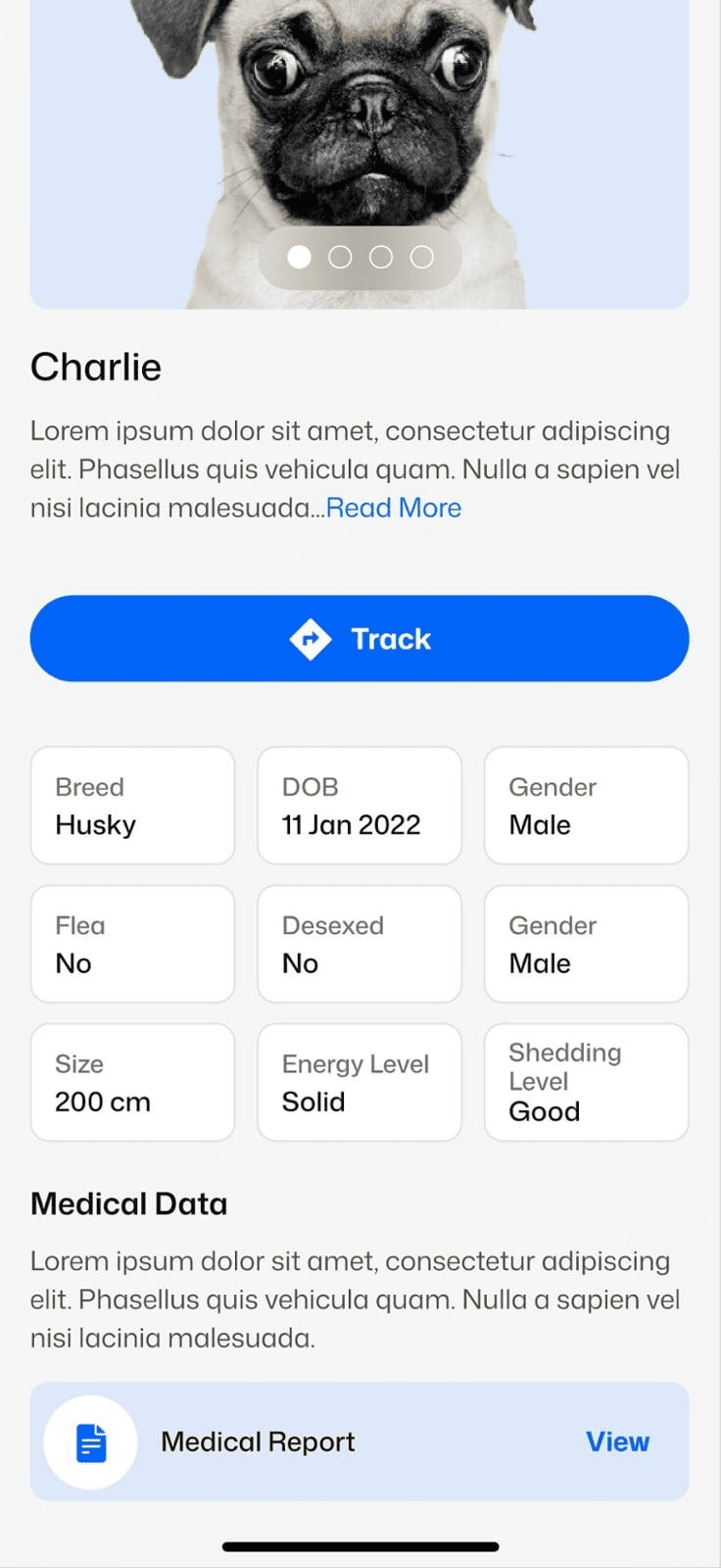Select the third photo indicator dot
This screenshot has height=1568, width=721.
[x=381, y=257]
